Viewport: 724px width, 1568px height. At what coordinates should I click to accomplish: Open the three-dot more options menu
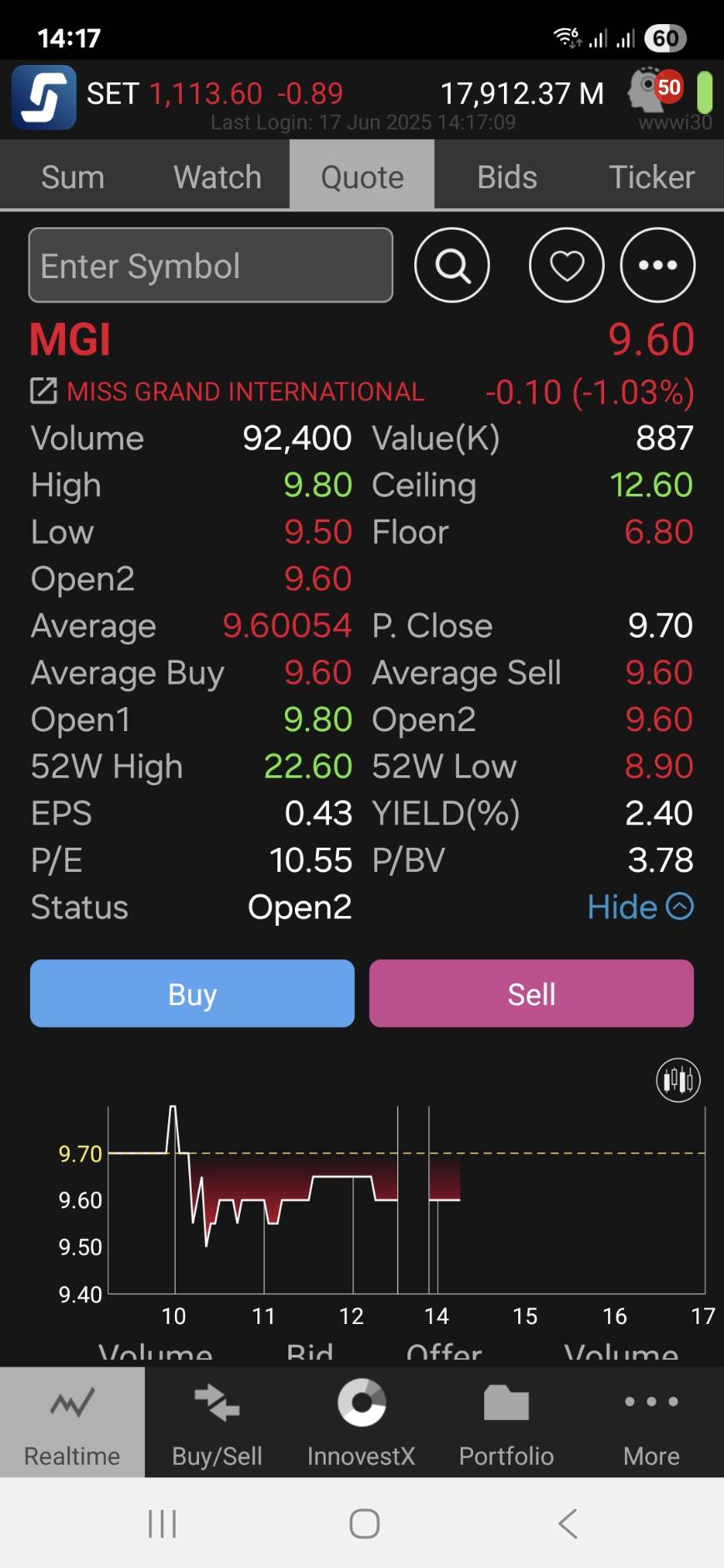click(657, 265)
